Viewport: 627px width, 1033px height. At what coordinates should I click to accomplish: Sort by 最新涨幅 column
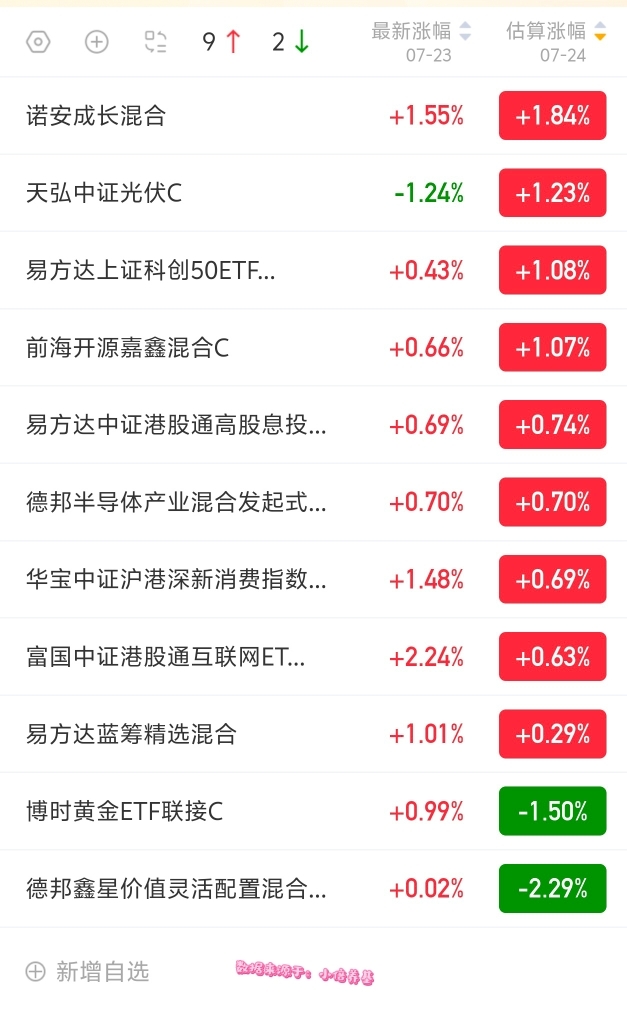point(422,42)
